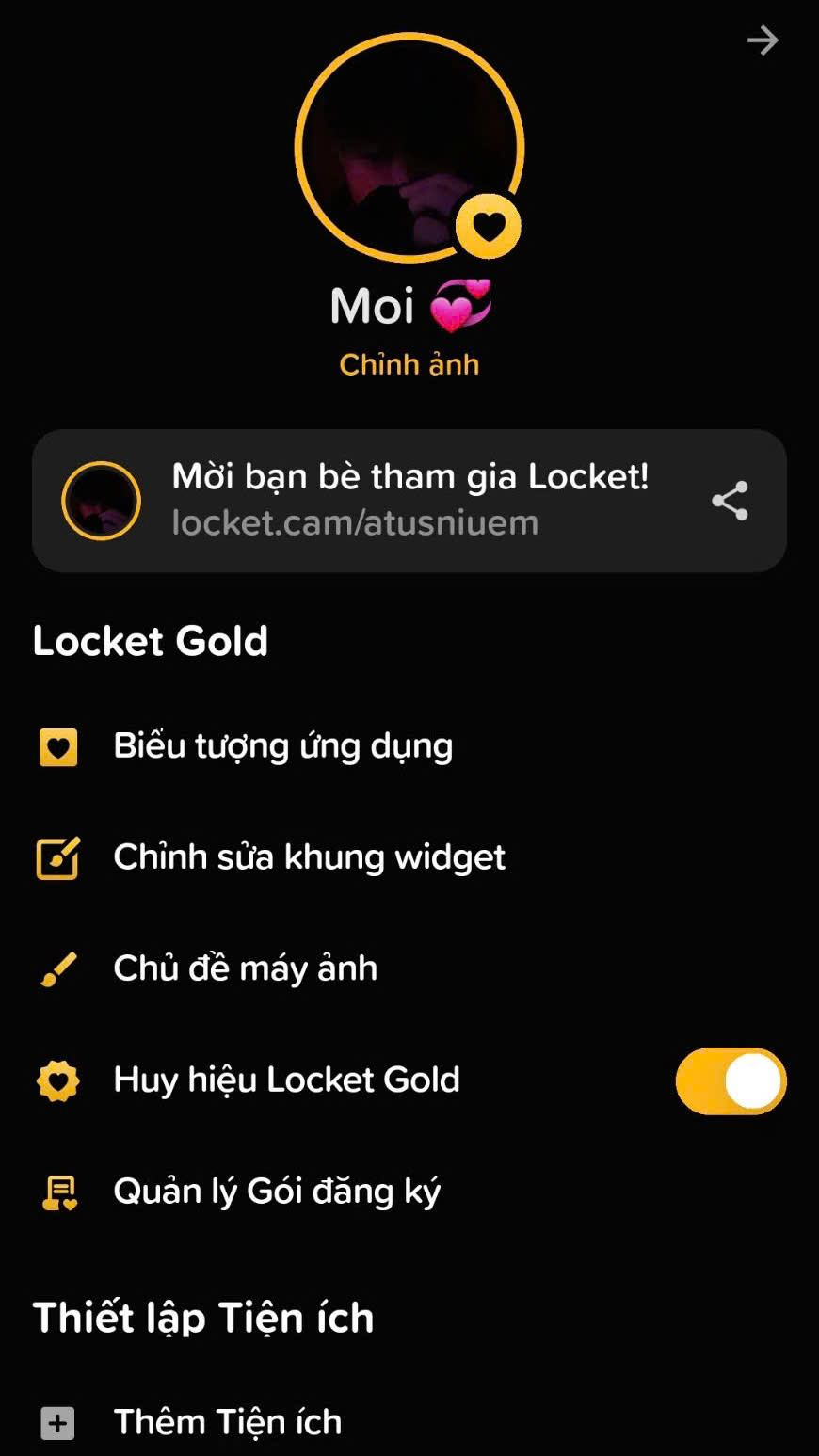Viewport: 819px width, 1456px height.
Task: Open Chủ đề máy ảnh
Action: point(245,968)
